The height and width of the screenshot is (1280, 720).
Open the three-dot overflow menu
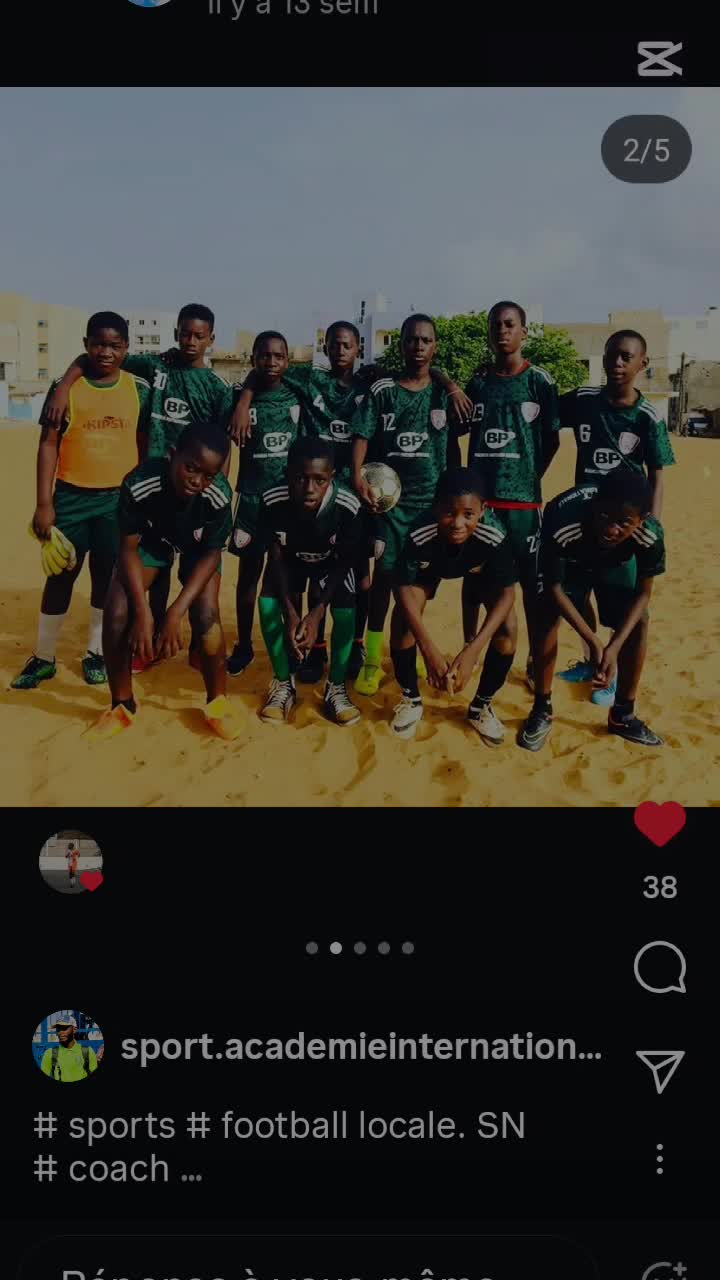pyautogui.click(x=660, y=1159)
